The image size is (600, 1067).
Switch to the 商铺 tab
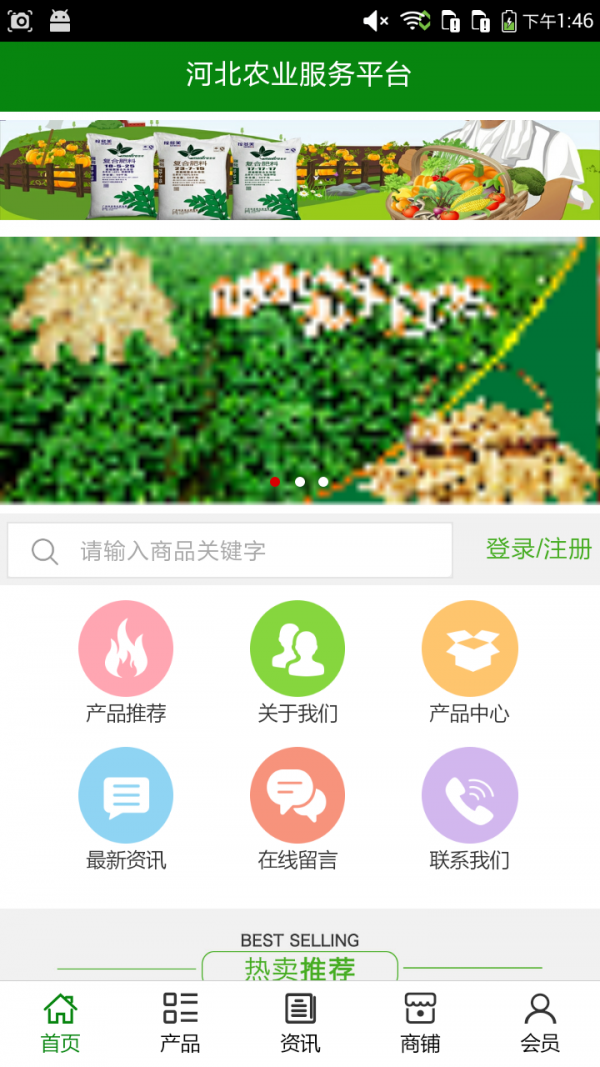(x=420, y=1023)
